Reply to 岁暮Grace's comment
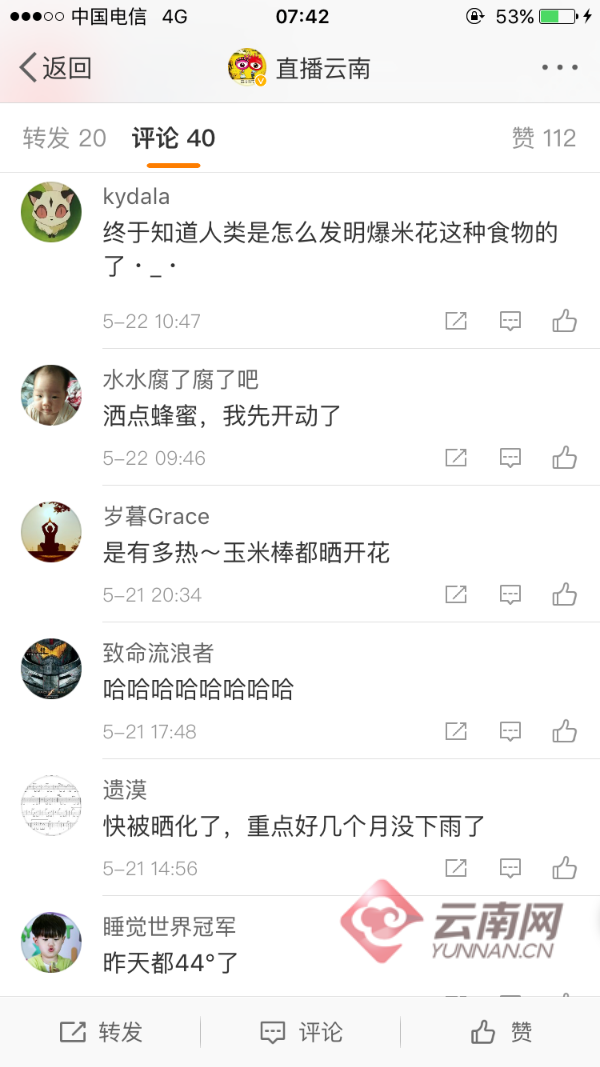The height and width of the screenshot is (1067, 600). coord(510,595)
